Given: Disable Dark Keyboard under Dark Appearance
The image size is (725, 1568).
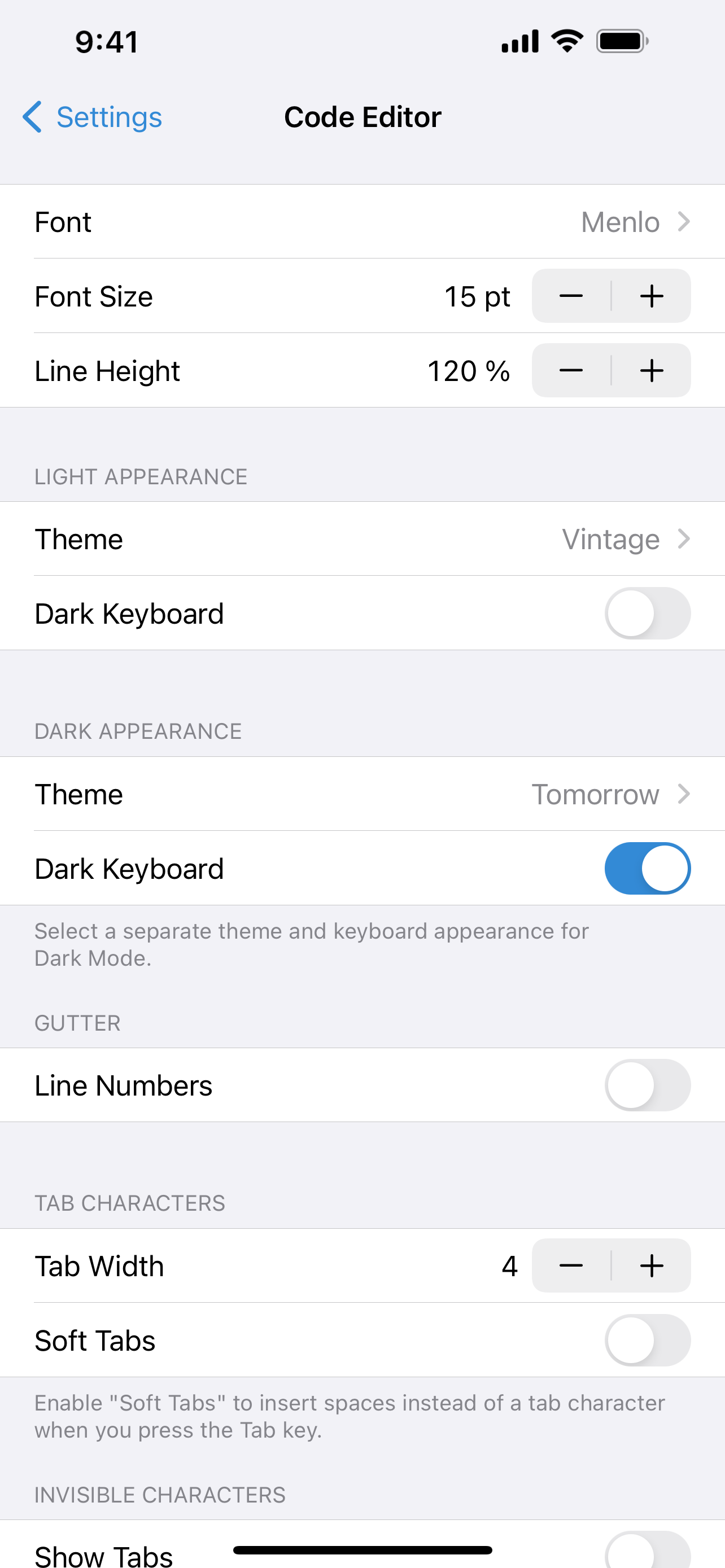Looking at the screenshot, I should point(647,868).
